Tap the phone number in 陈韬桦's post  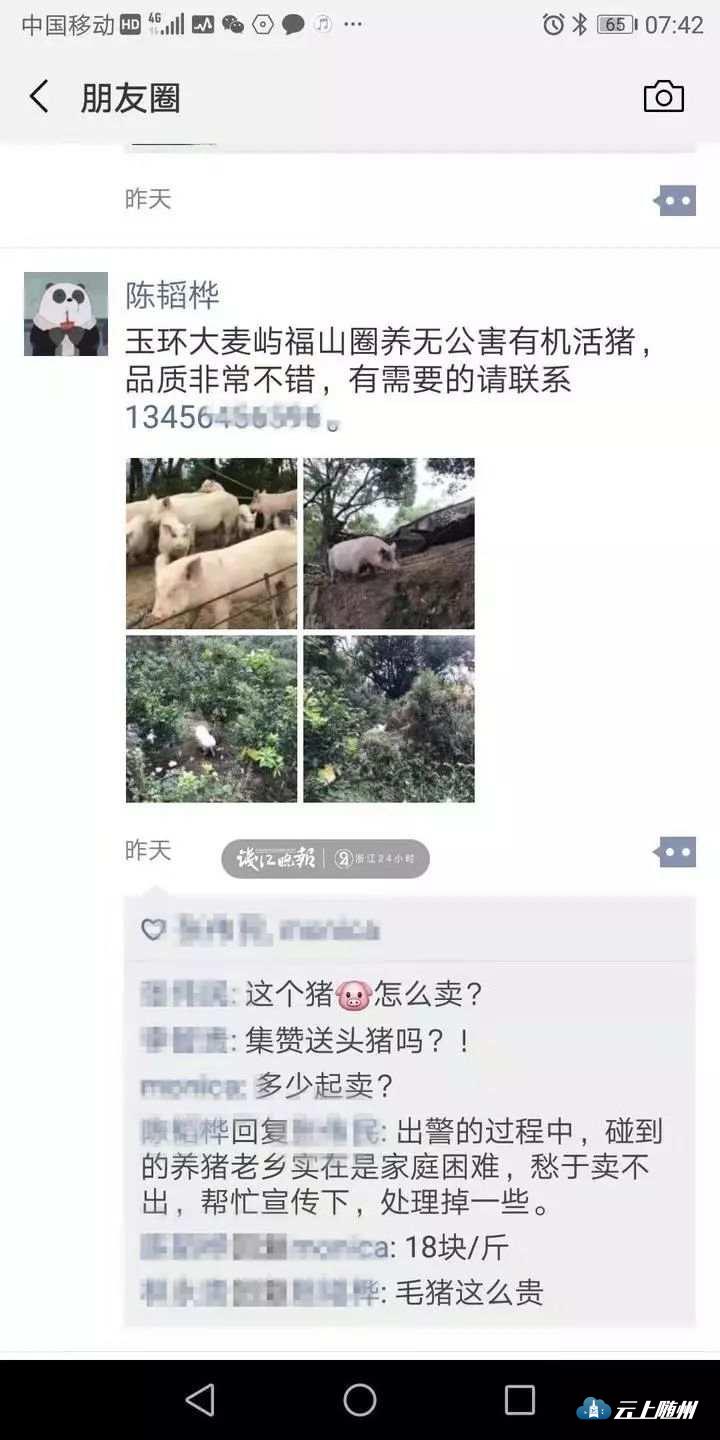222,418
